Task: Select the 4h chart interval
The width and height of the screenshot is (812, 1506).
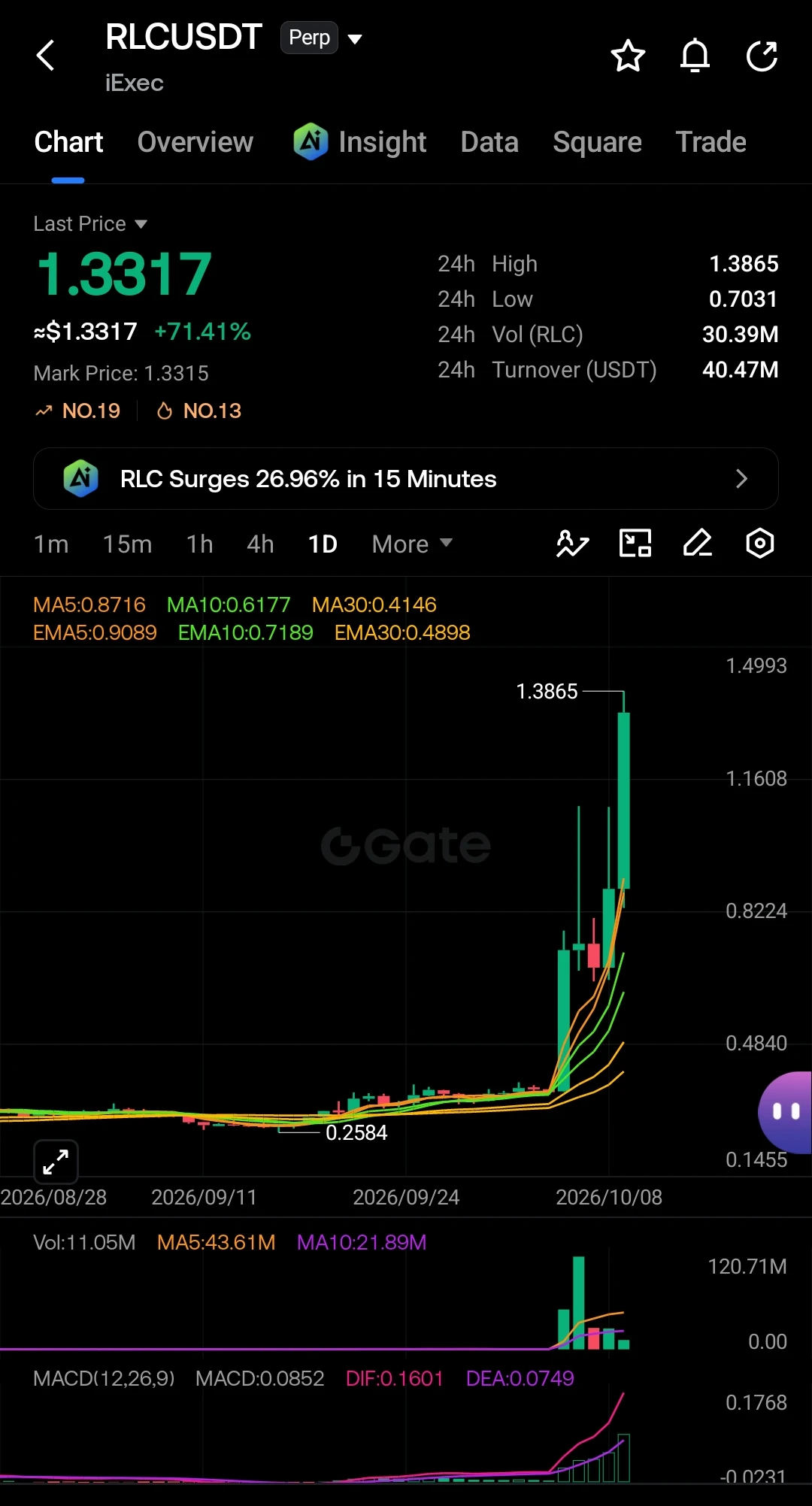Action: click(x=260, y=544)
